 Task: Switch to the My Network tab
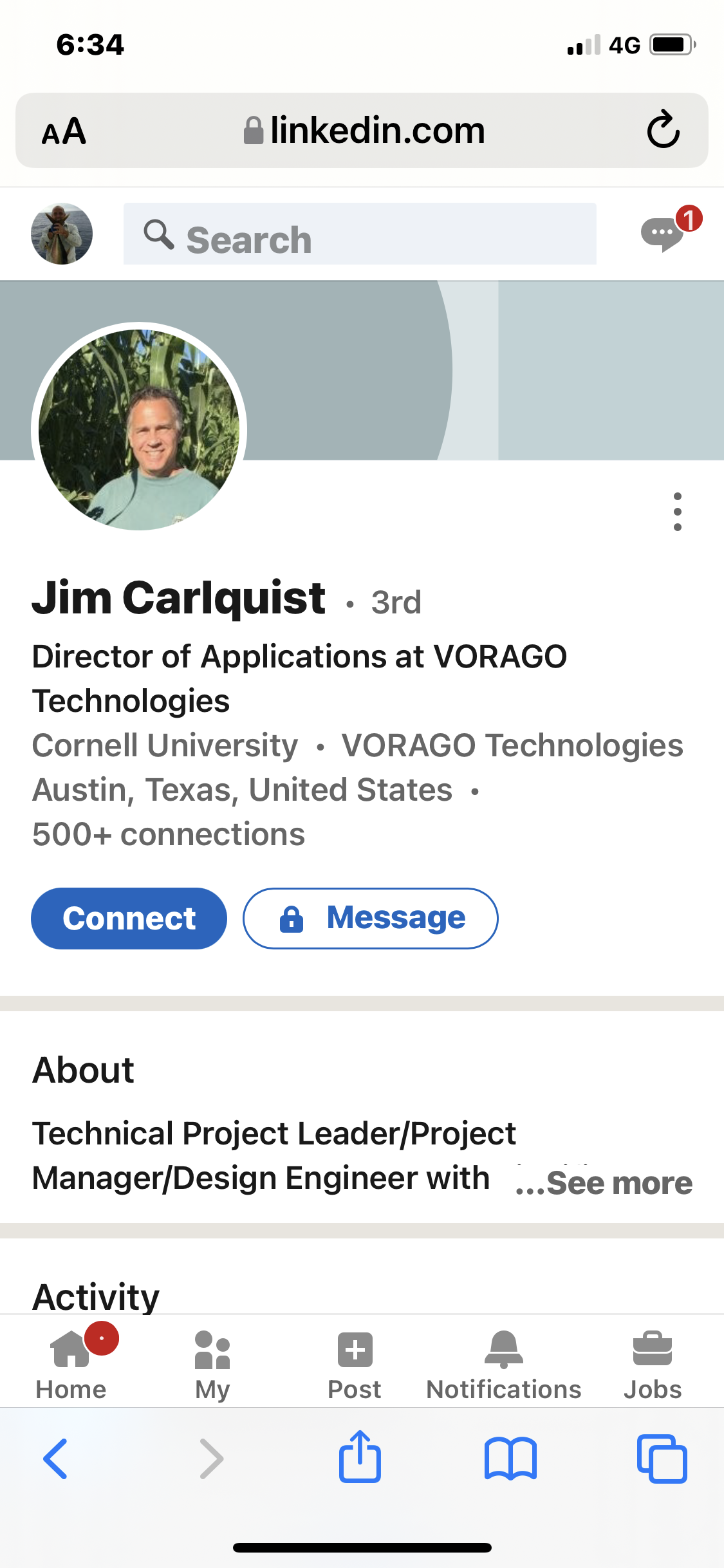coord(212,1360)
